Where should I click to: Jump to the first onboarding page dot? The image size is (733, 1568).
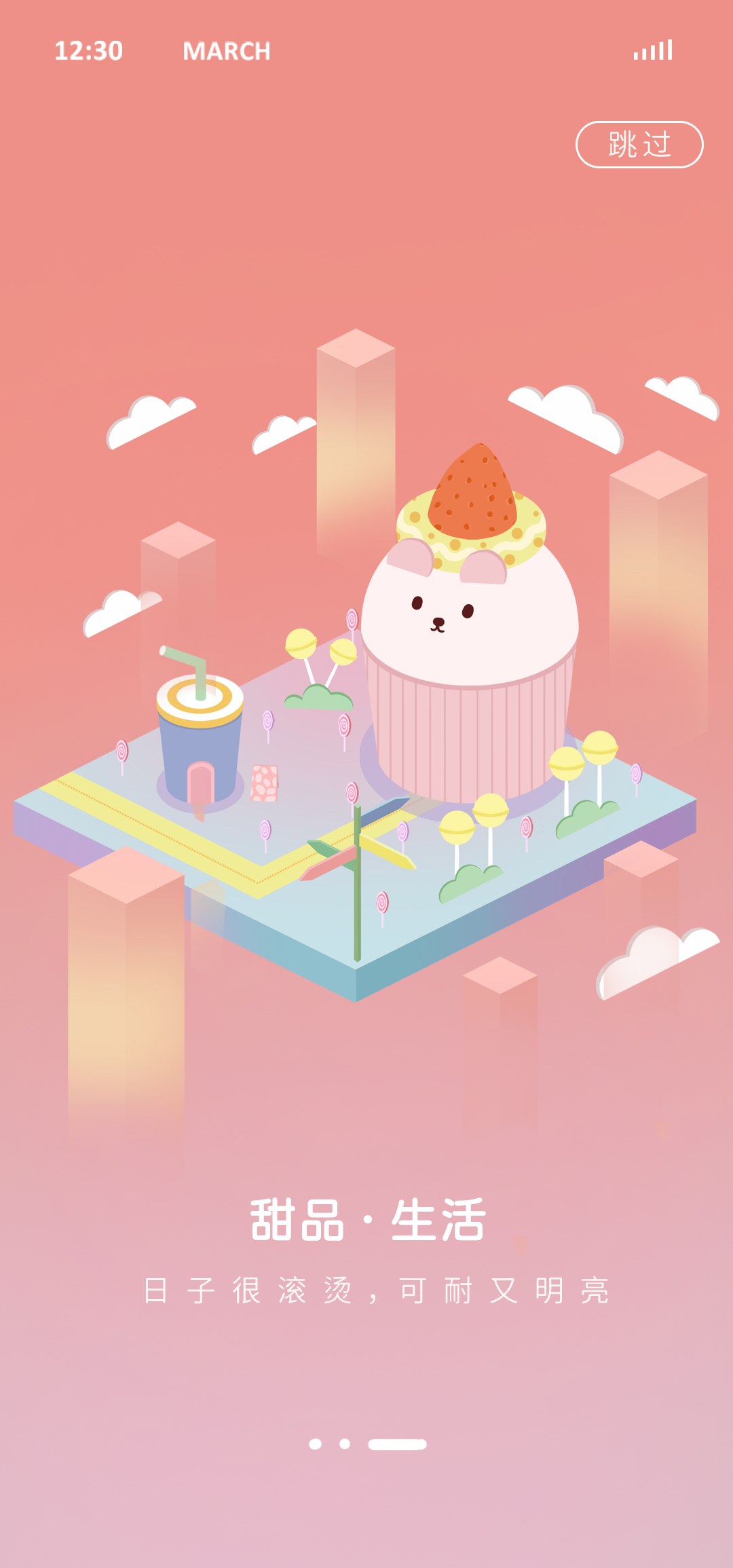315,1444
